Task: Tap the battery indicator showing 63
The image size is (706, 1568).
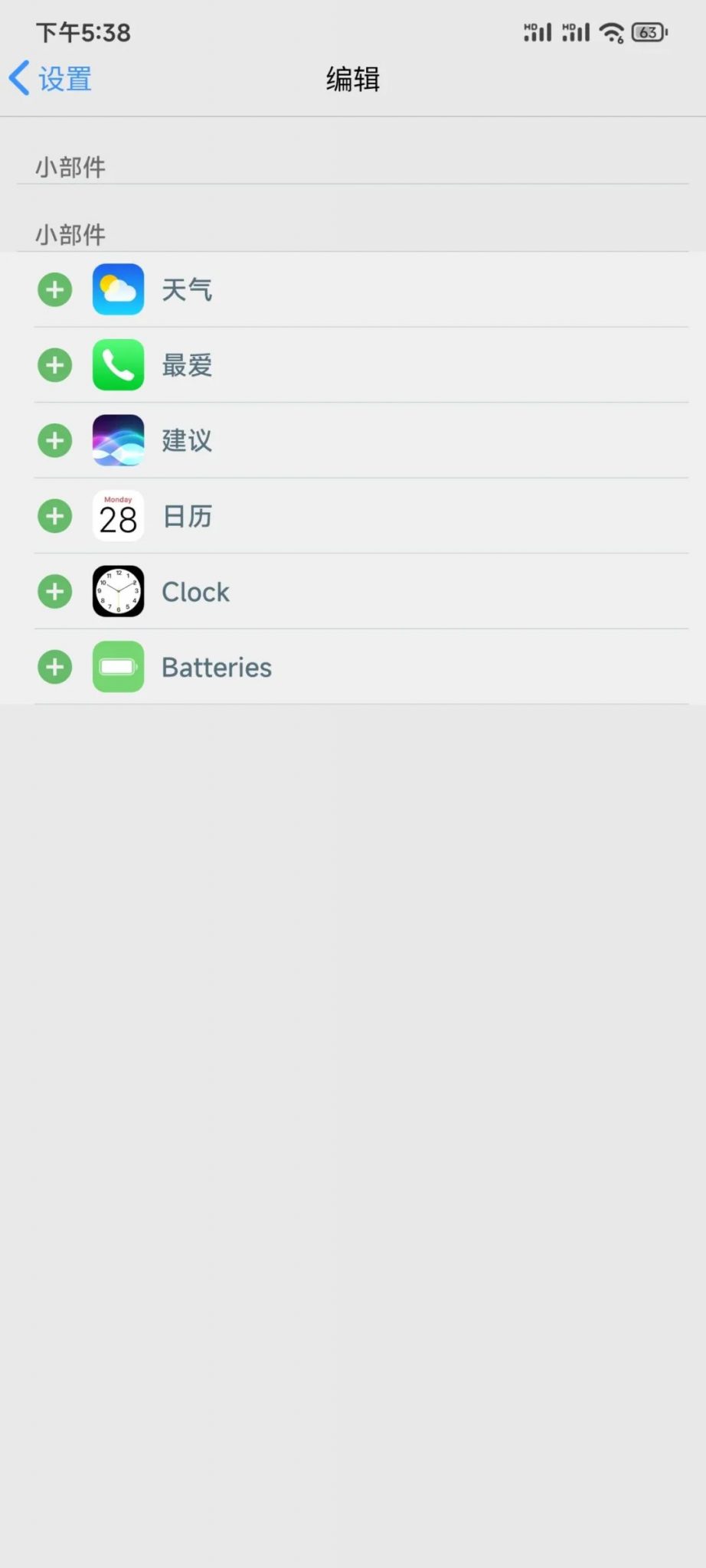Action: click(647, 32)
